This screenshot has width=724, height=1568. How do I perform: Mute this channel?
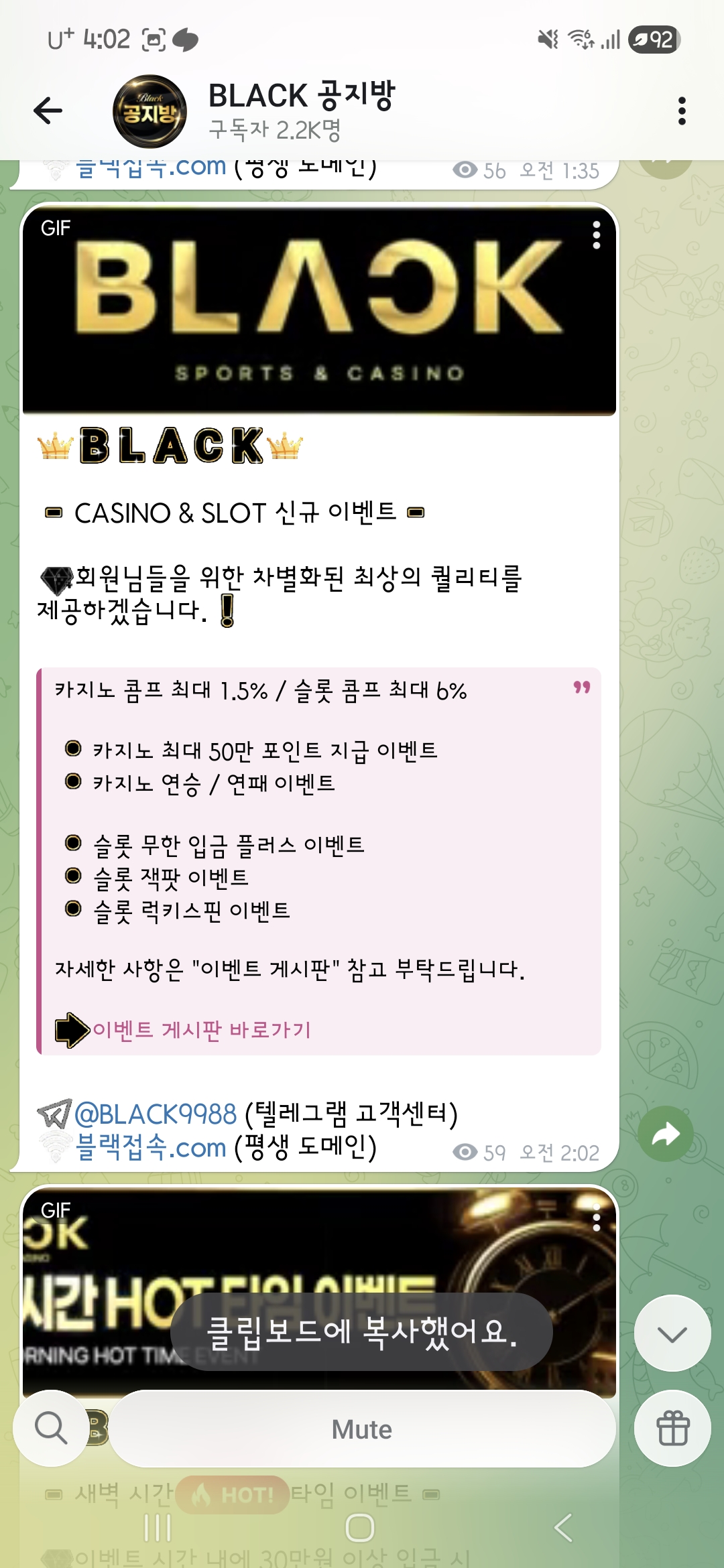pos(362,1429)
